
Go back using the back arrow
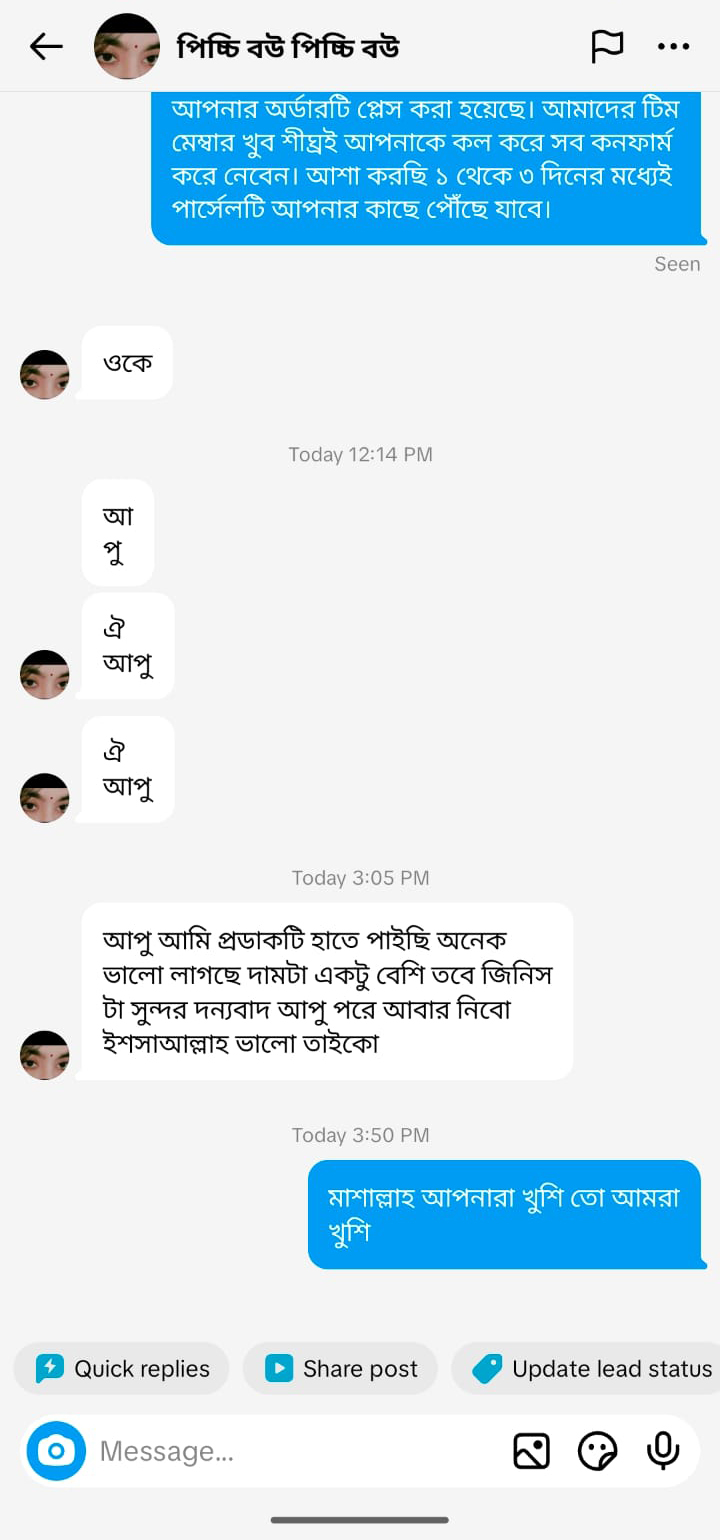45,45
